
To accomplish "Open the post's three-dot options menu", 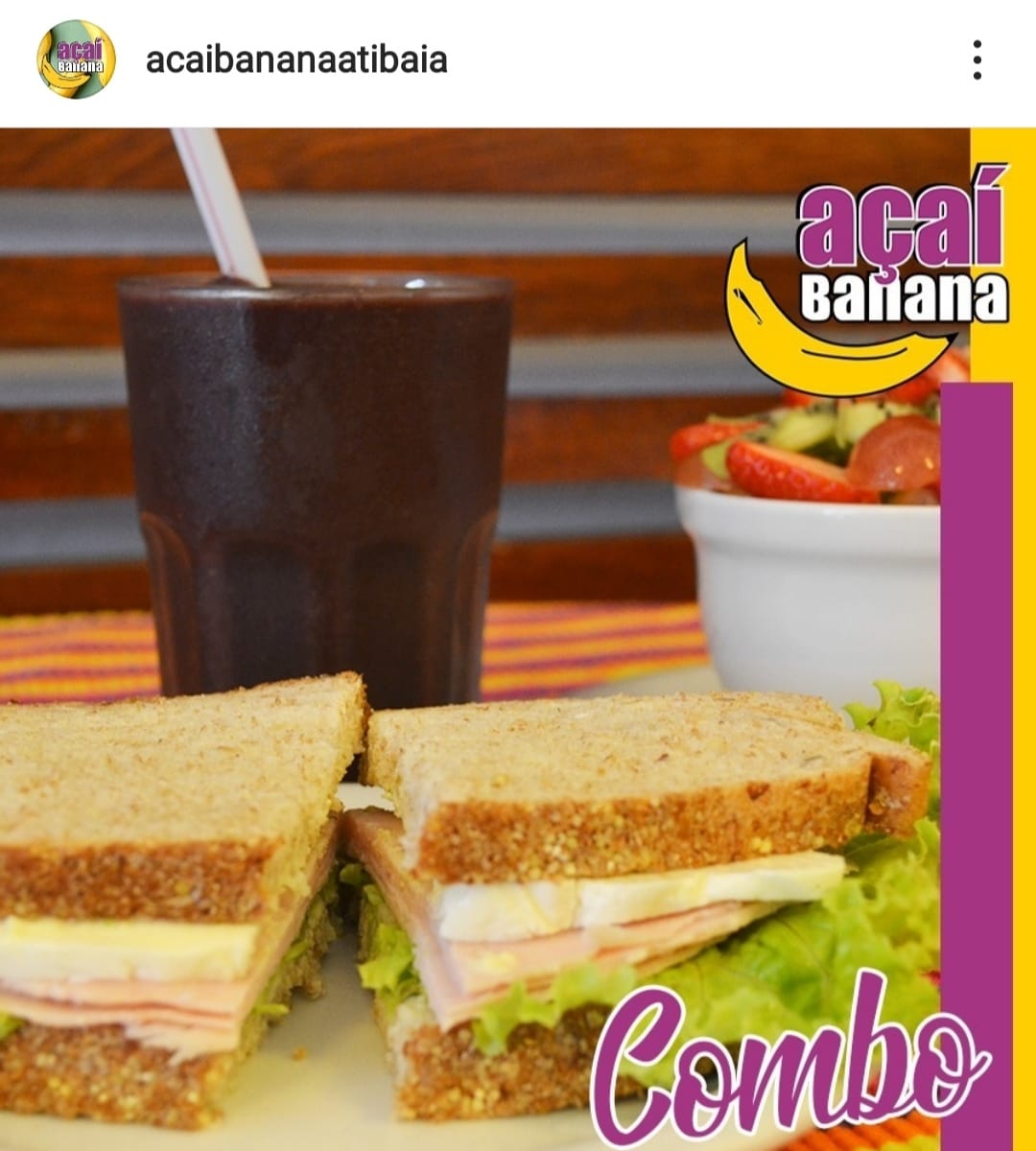I will tap(977, 59).
